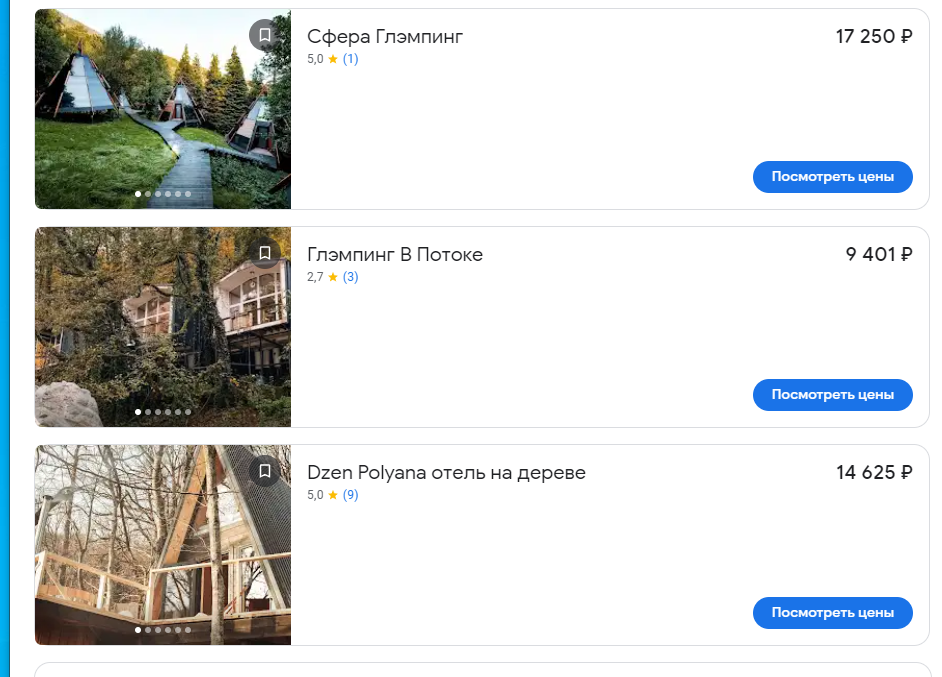
Task: Bookmark the Глэмпинг В Потоке listing
Action: point(264,253)
